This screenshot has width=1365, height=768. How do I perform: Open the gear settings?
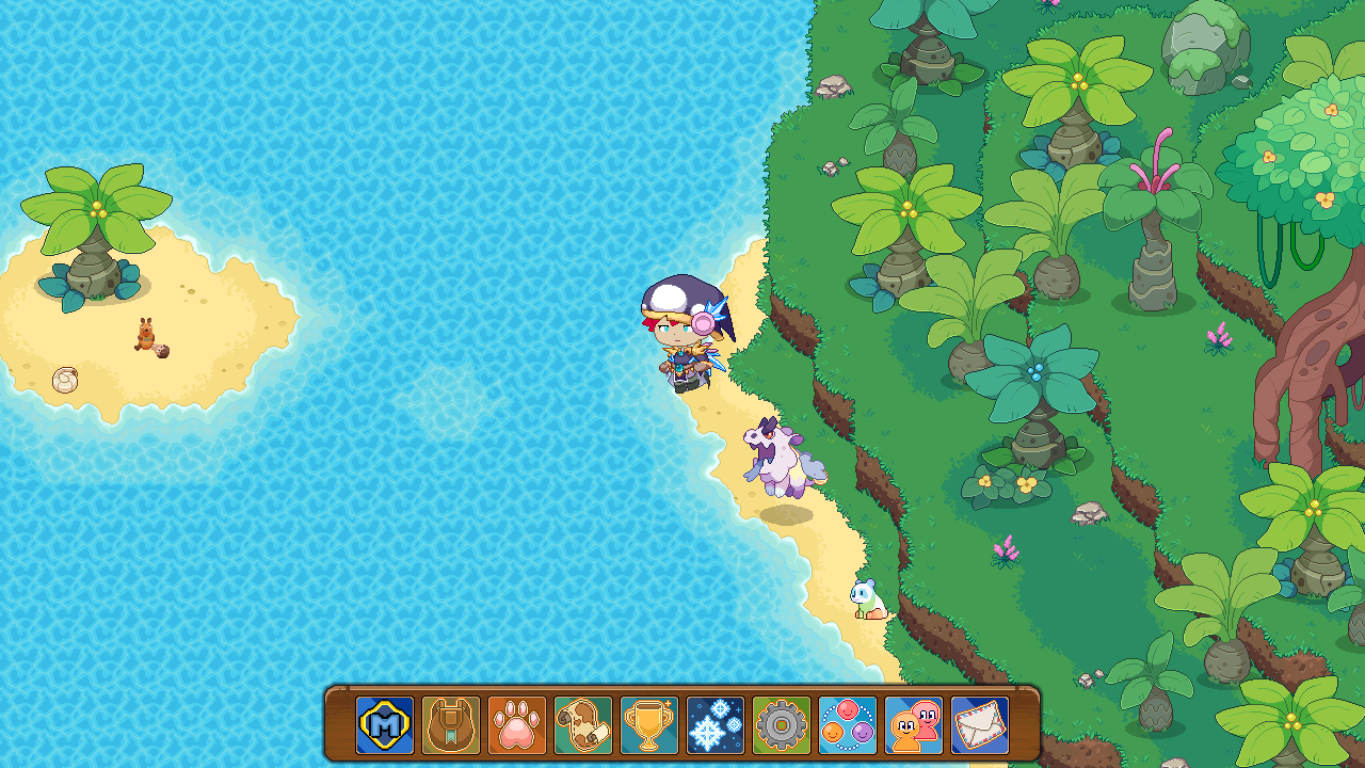click(x=781, y=725)
